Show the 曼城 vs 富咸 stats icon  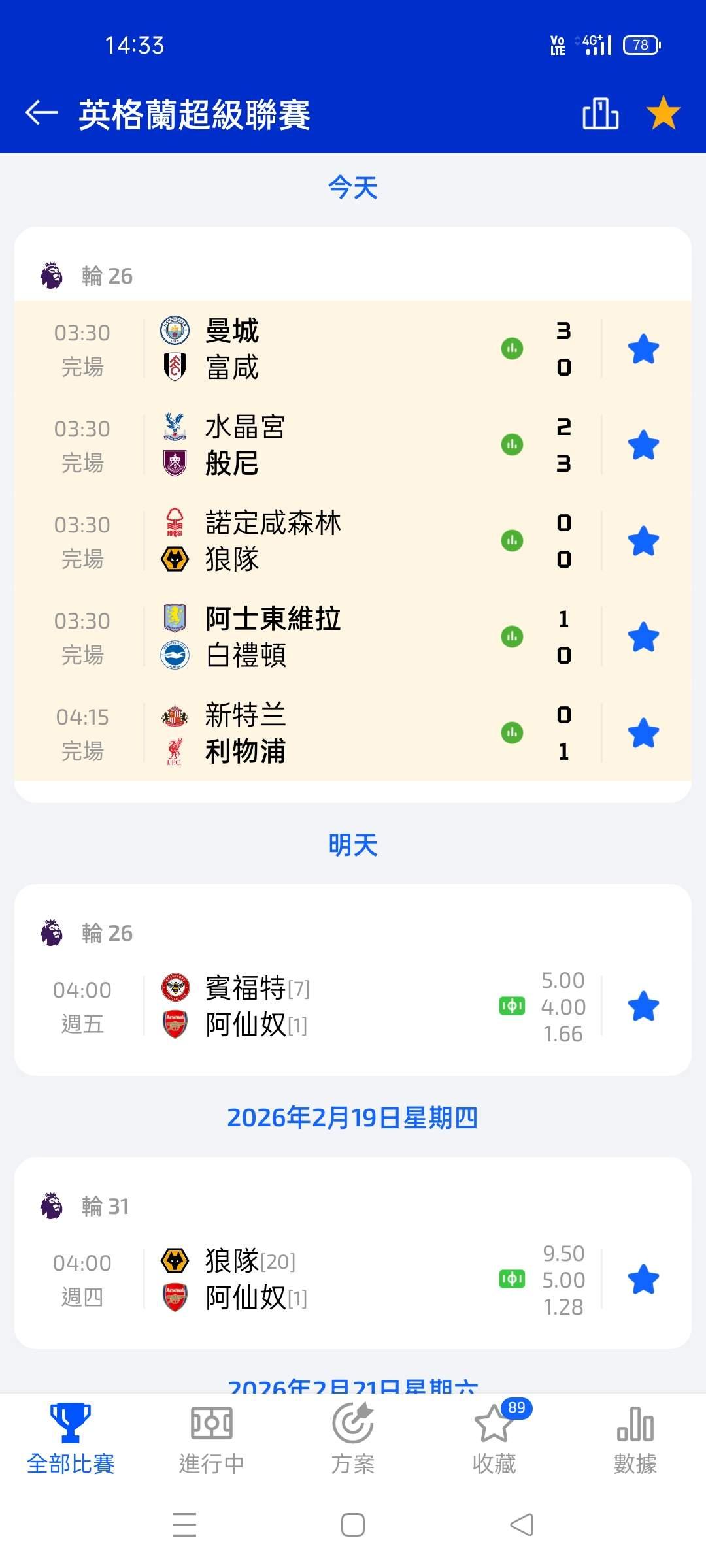pyautogui.click(x=512, y=349)
